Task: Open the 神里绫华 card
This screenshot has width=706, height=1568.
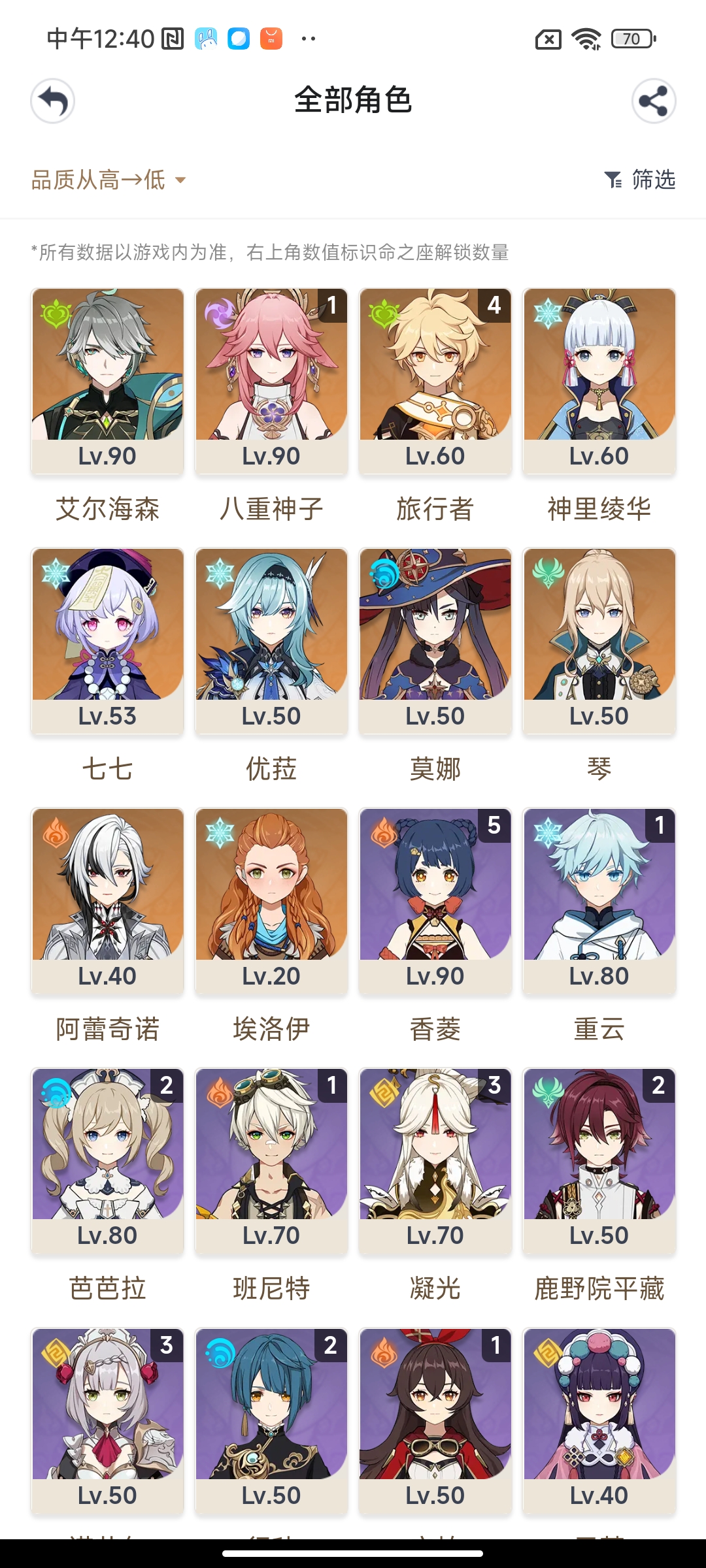Action: [599, 381]
